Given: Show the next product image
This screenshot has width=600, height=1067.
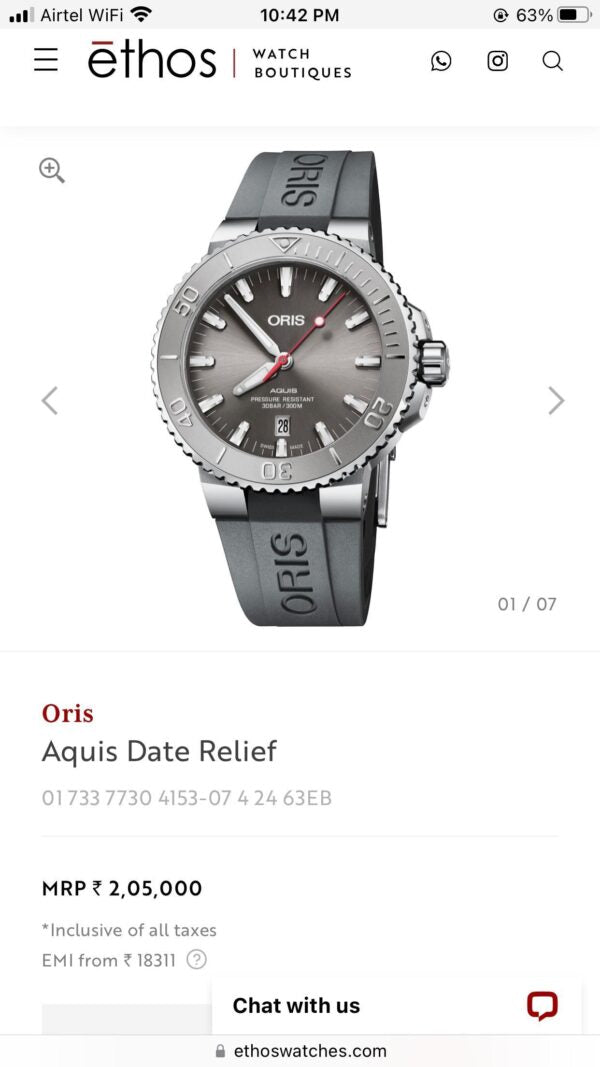Looking at the screenshot, I should coord(556,401).
